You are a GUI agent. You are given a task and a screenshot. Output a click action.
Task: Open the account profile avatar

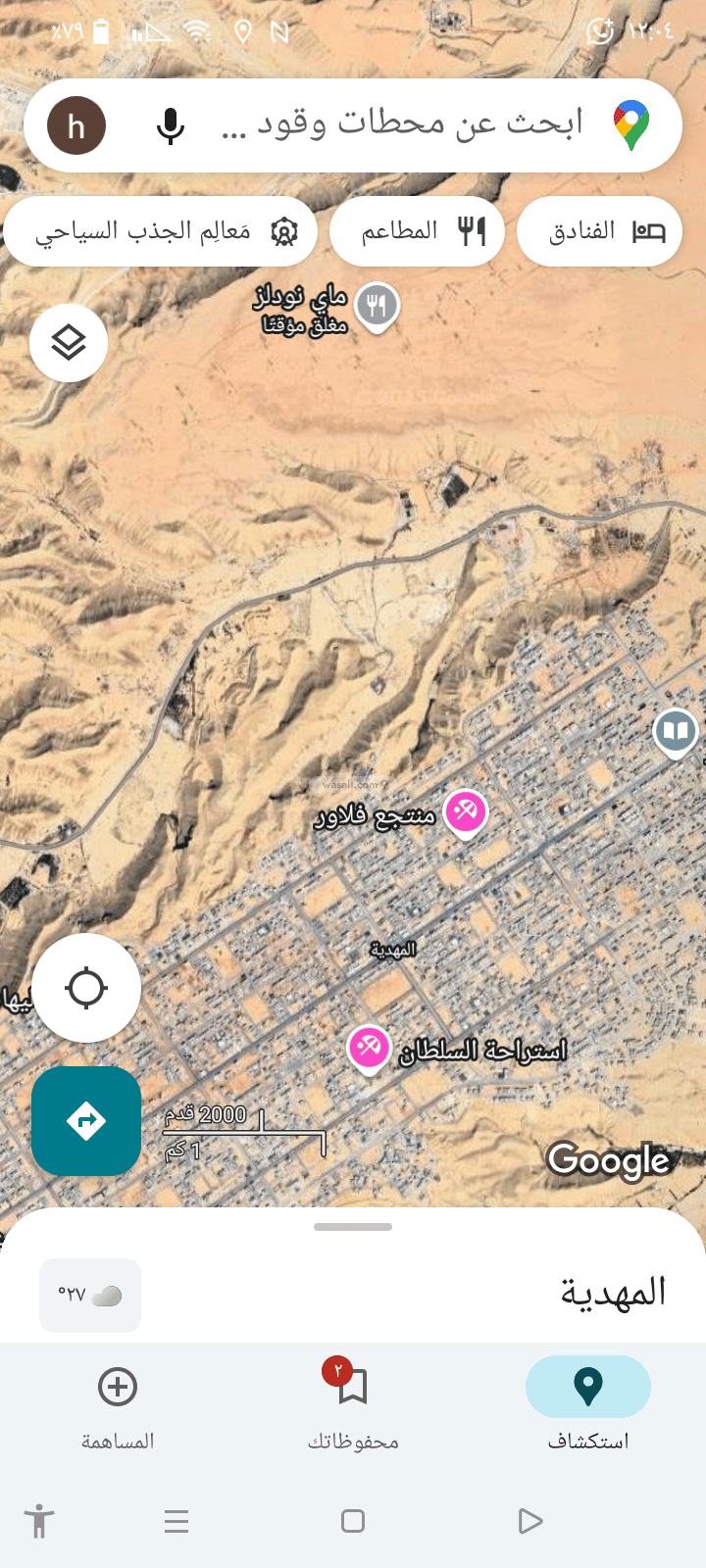pyautogui.click(x=76, y=125)
